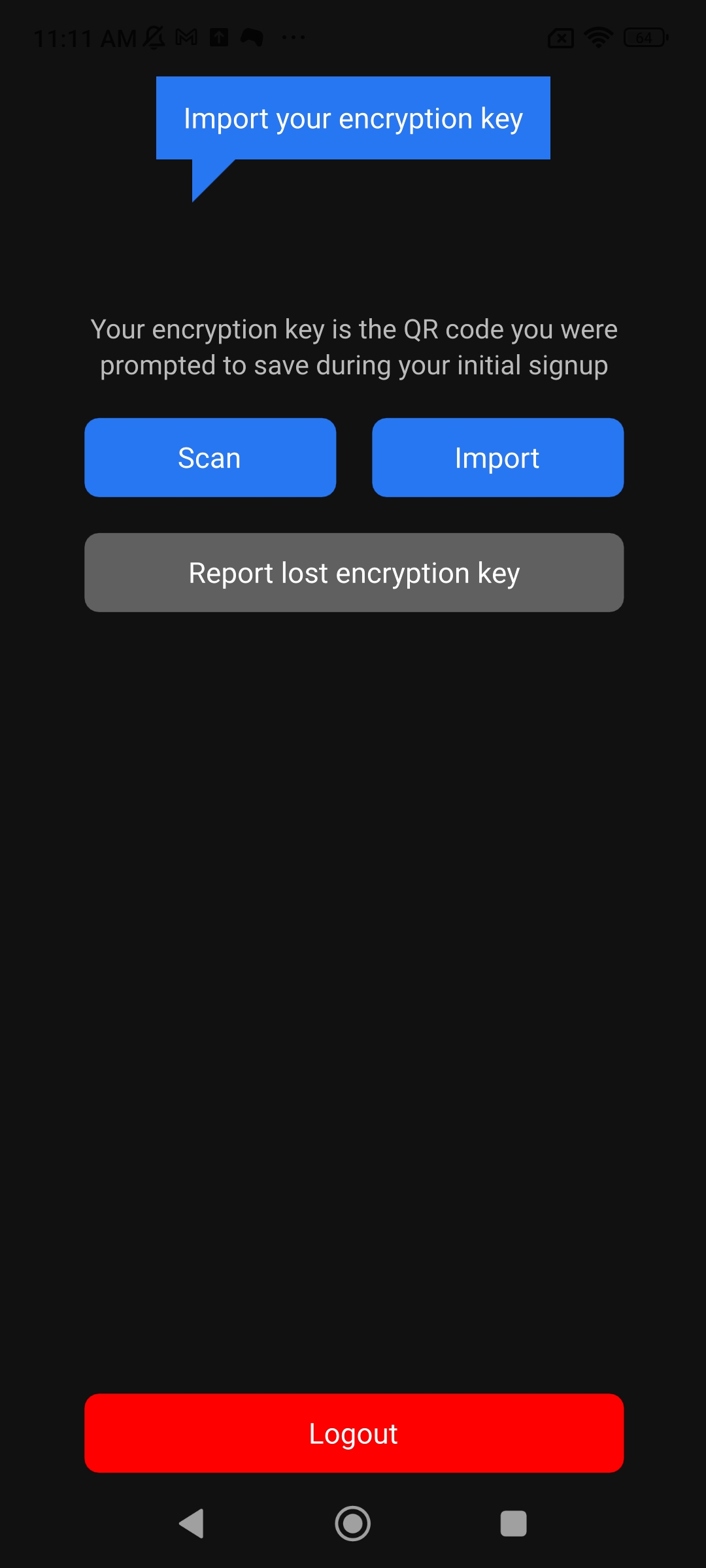Go back with the system back arrow
This screenshot has height=1568, width=706.
point(192,1524)
